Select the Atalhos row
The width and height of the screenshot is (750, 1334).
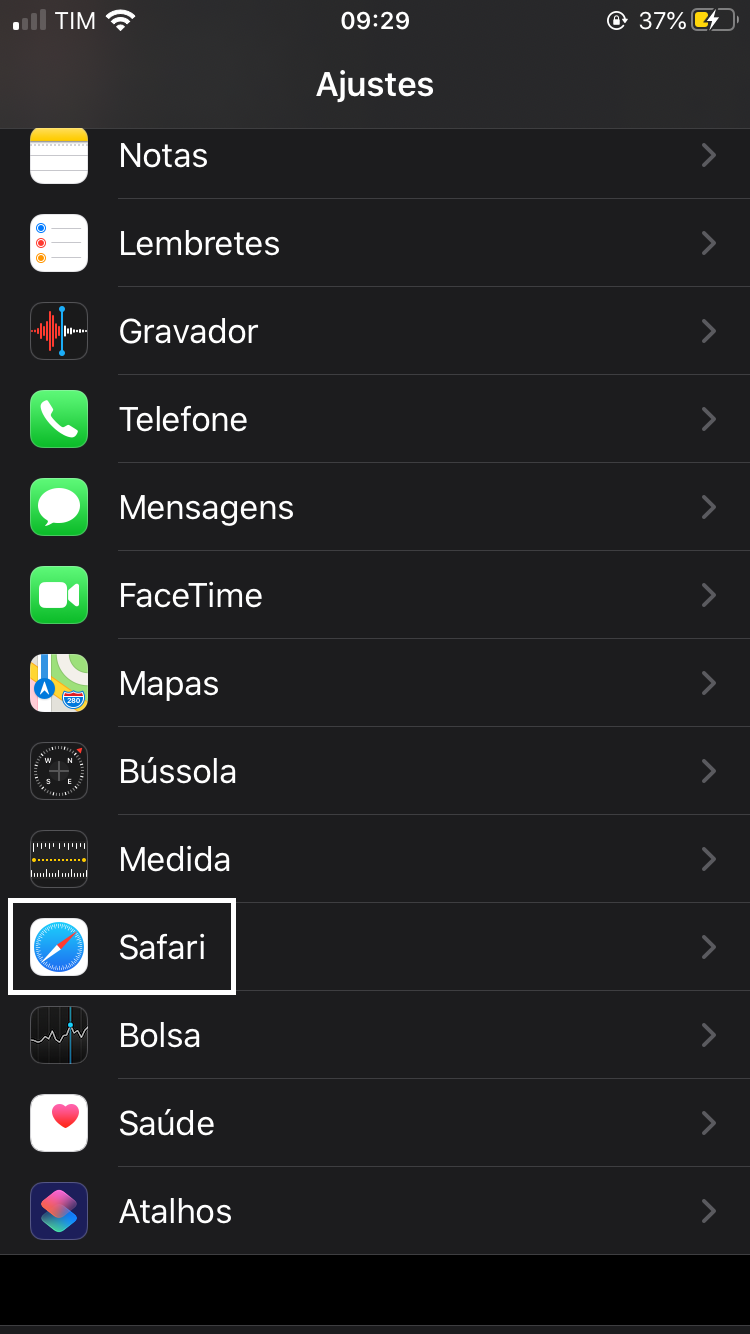375,1211
